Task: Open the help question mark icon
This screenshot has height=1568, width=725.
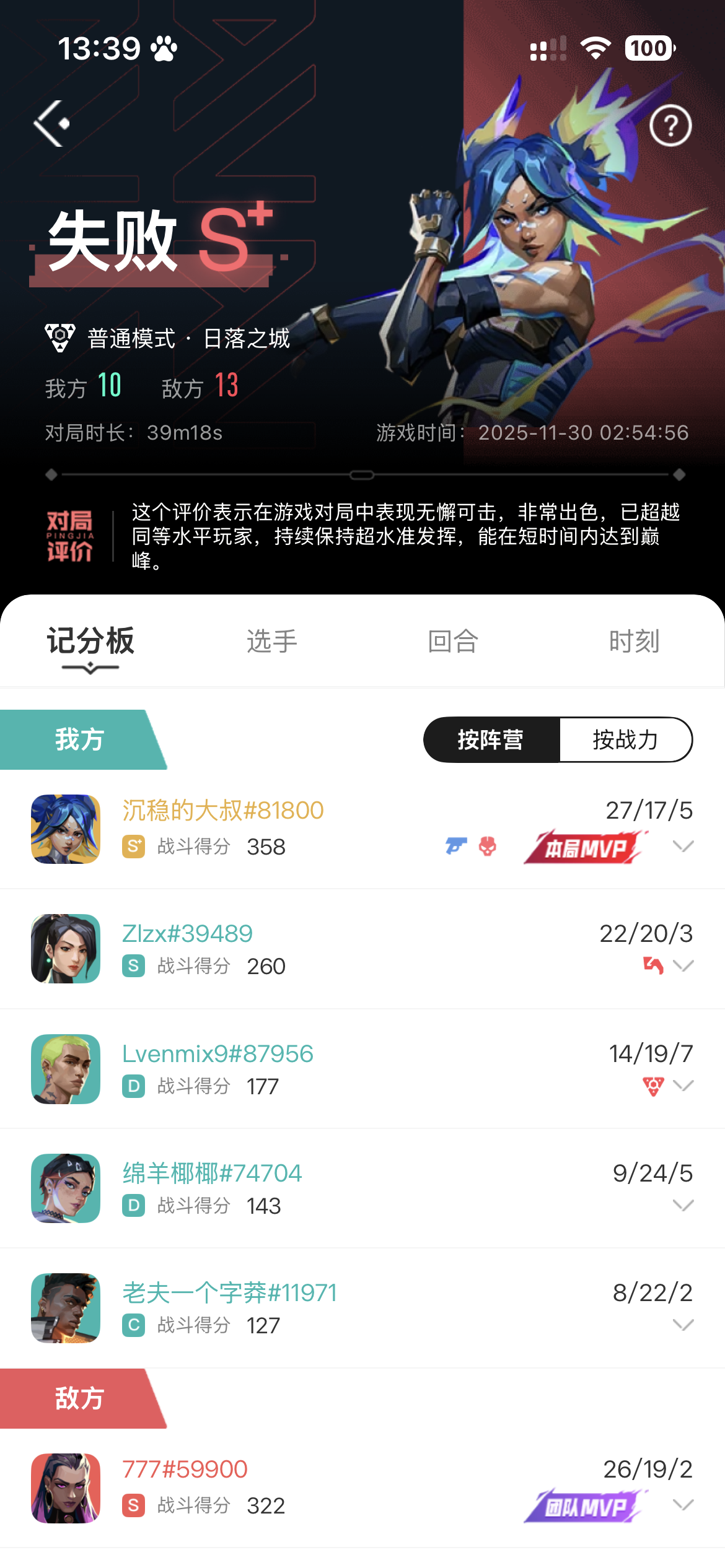Action: coord(670,126)
